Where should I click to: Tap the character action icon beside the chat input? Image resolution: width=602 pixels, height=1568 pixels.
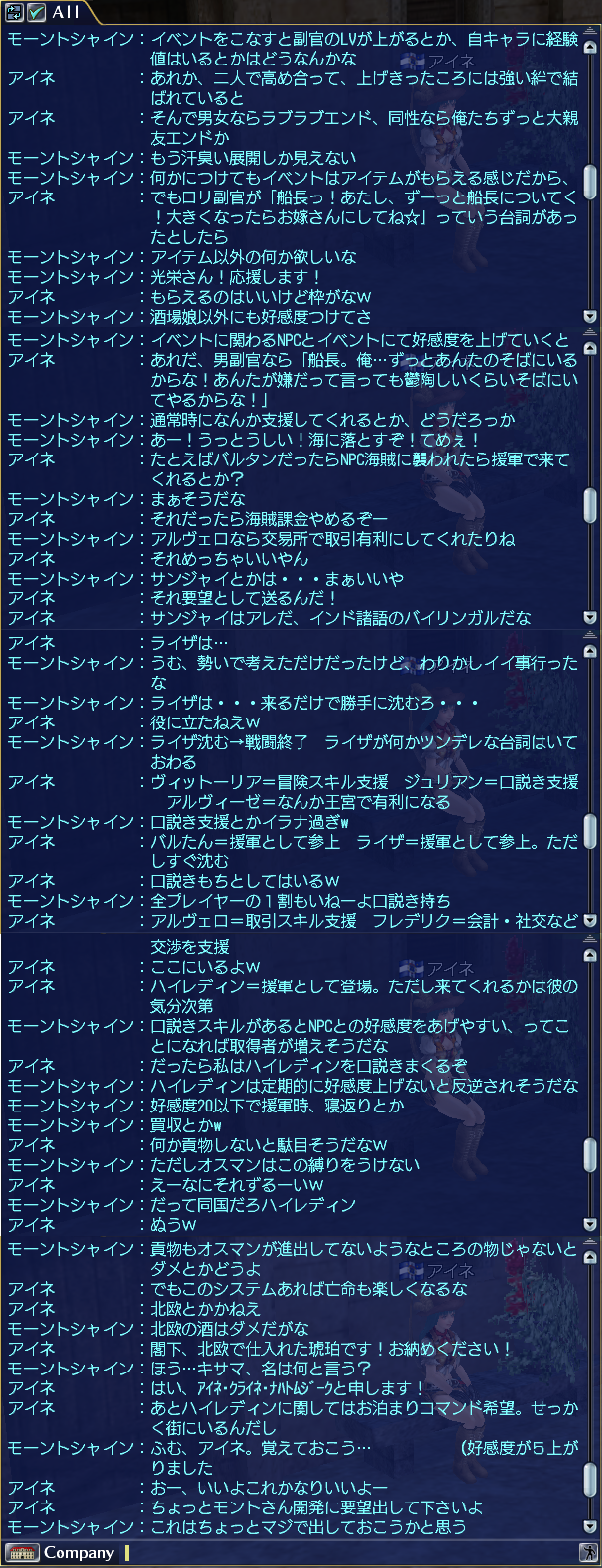(589, 1553)
